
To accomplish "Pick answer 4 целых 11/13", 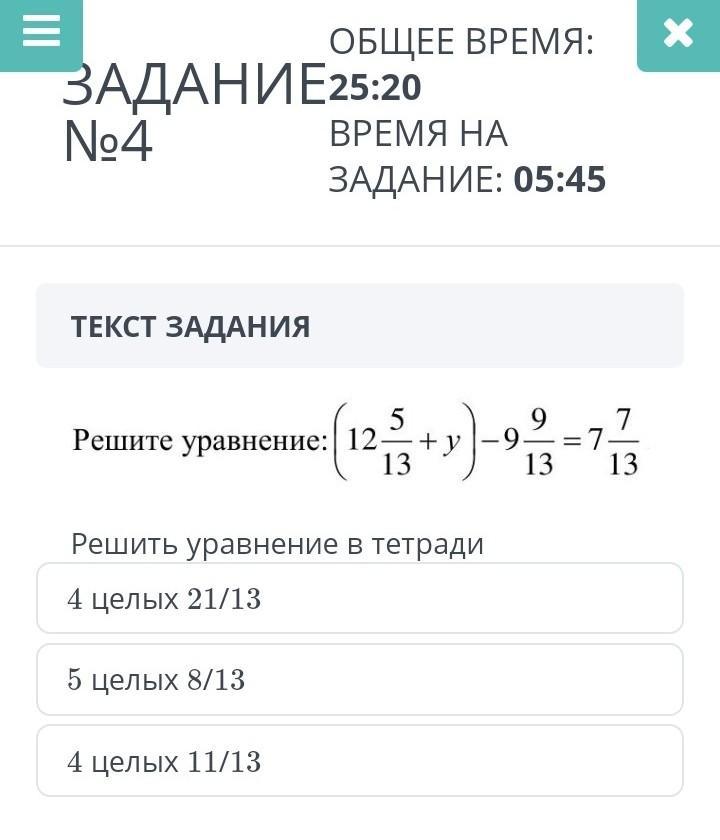I will 360,762.
